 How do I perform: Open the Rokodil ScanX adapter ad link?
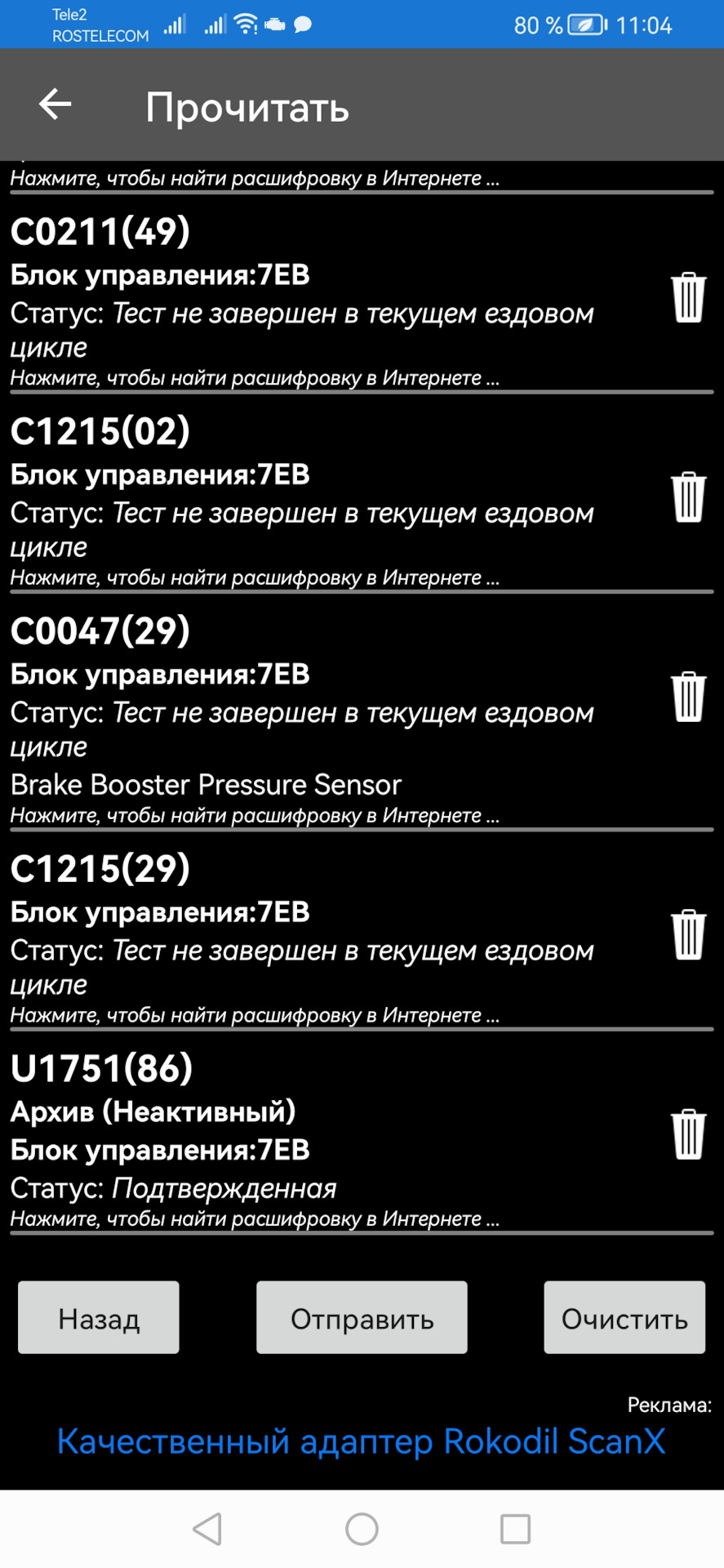click(x=361, y=1441)
